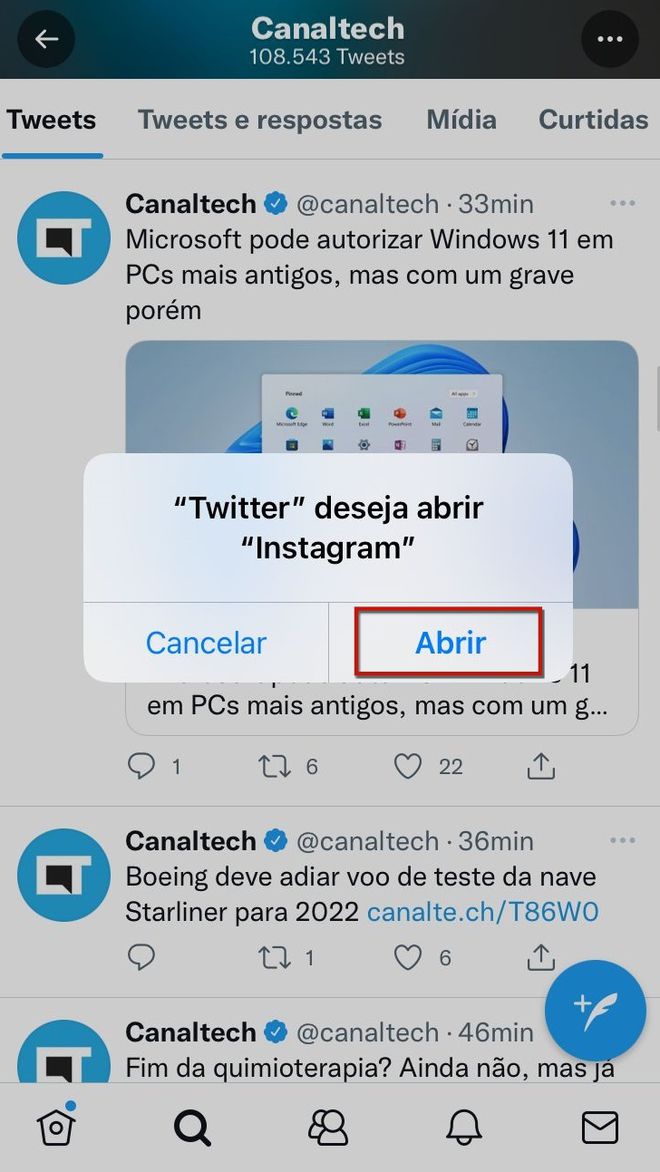Retweet the Windows 11 tweet

point(274,766)
